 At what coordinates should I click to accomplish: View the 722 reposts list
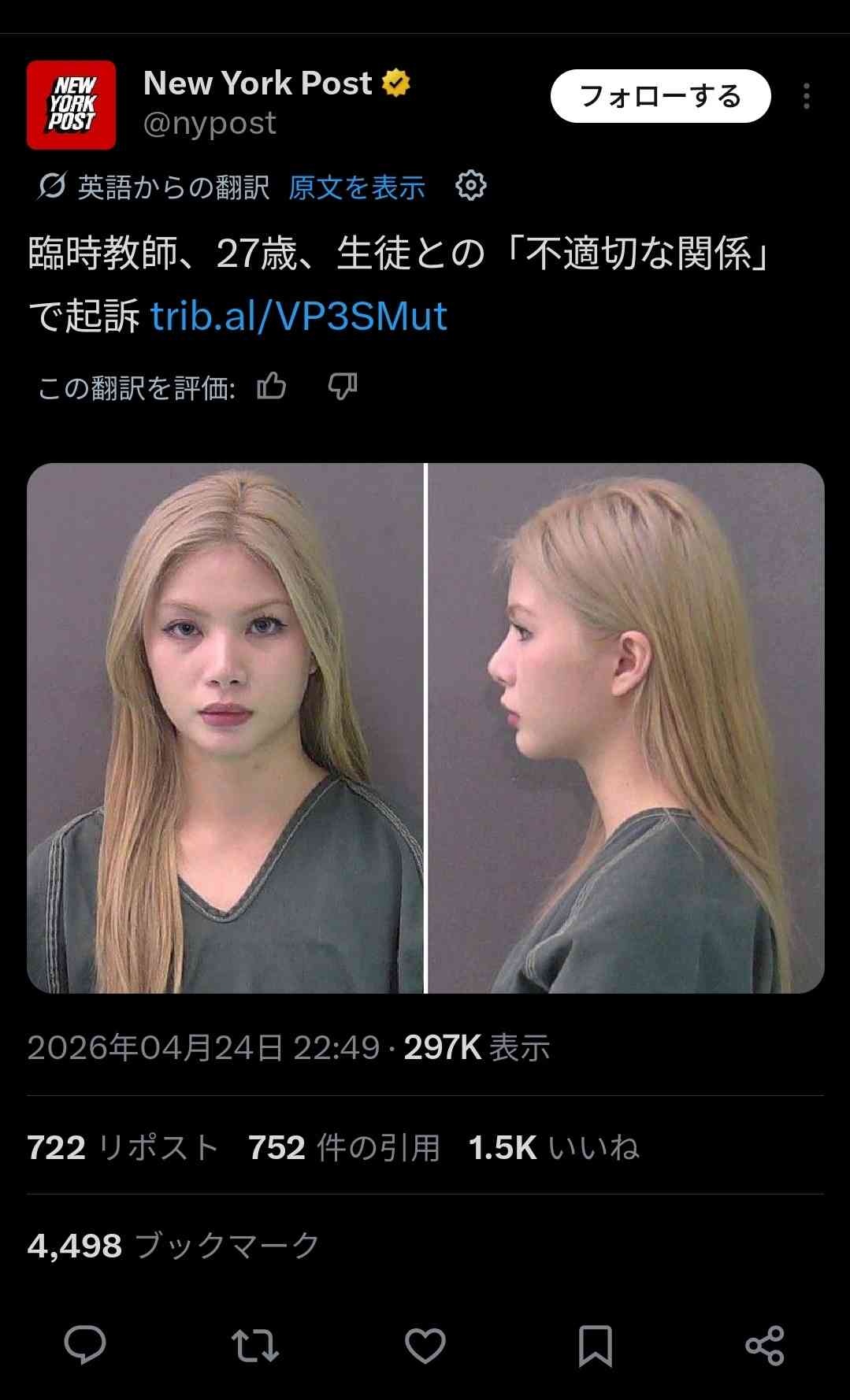pos(122,1147)
